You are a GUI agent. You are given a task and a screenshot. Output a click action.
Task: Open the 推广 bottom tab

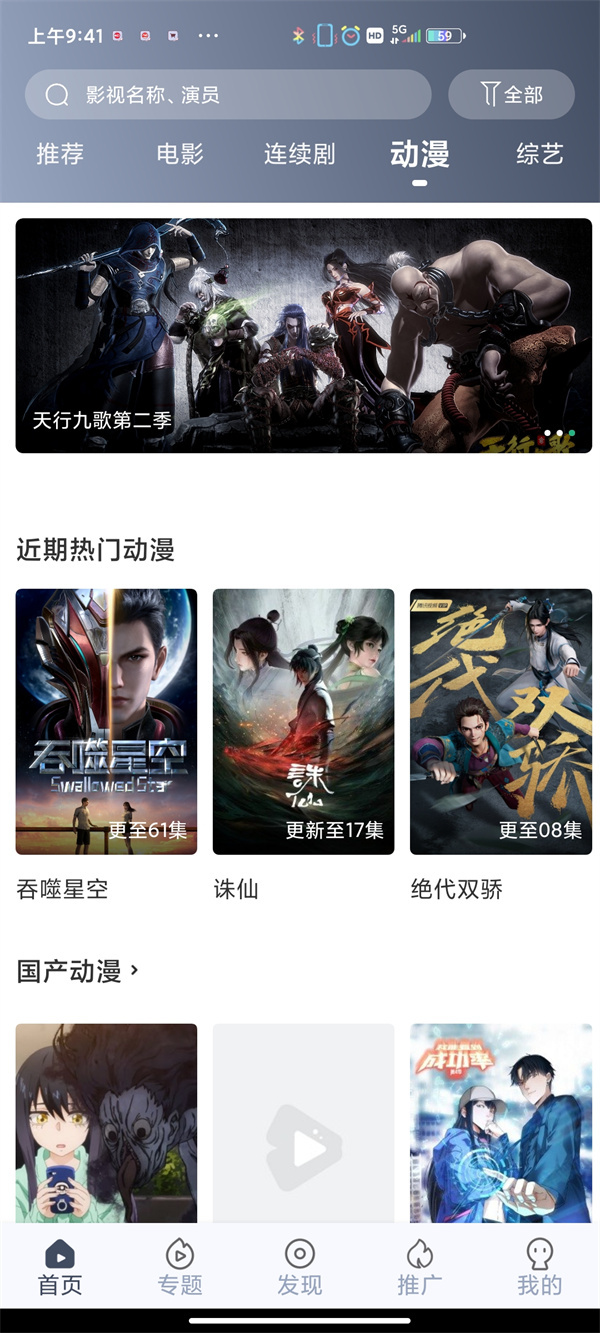[420, 1267]
